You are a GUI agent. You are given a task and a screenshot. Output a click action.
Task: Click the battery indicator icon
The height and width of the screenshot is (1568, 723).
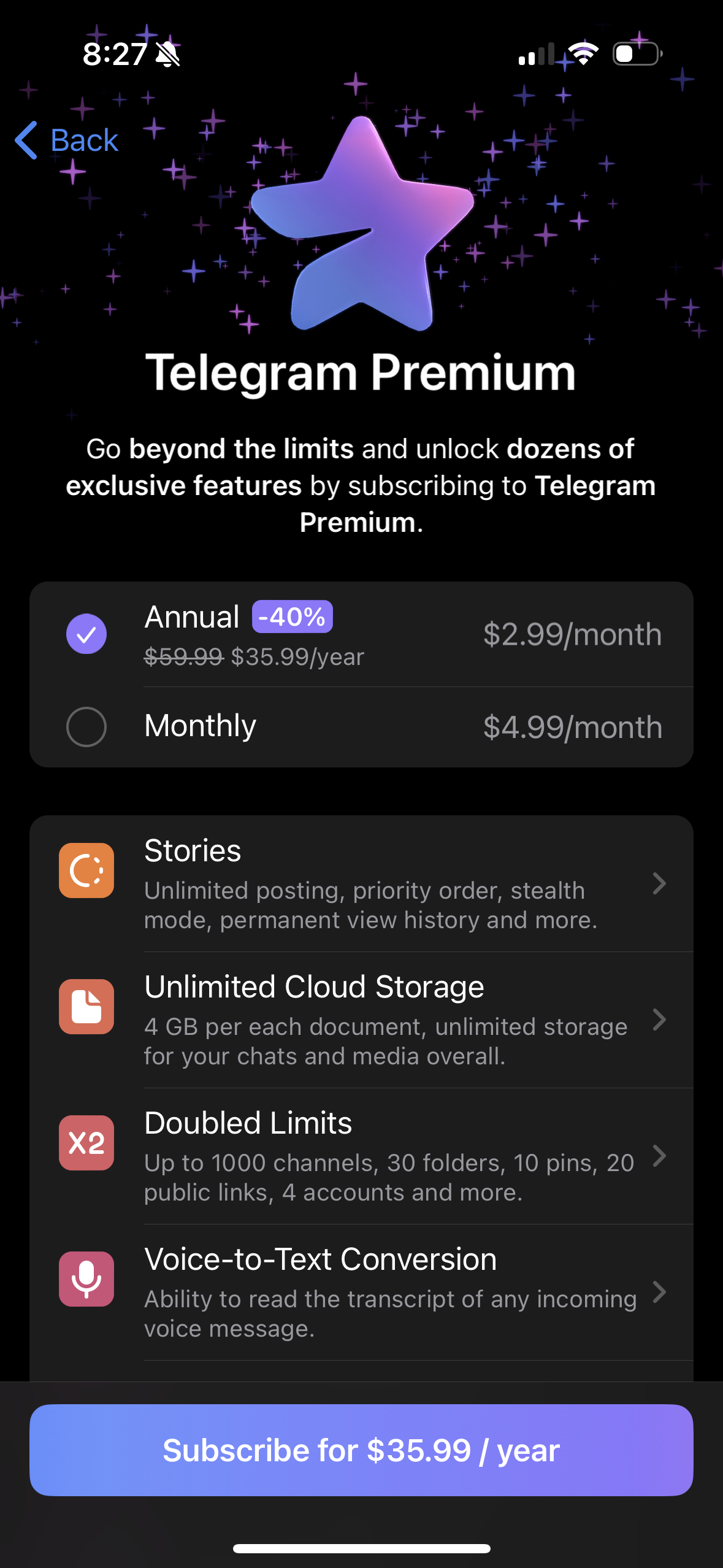635,53
